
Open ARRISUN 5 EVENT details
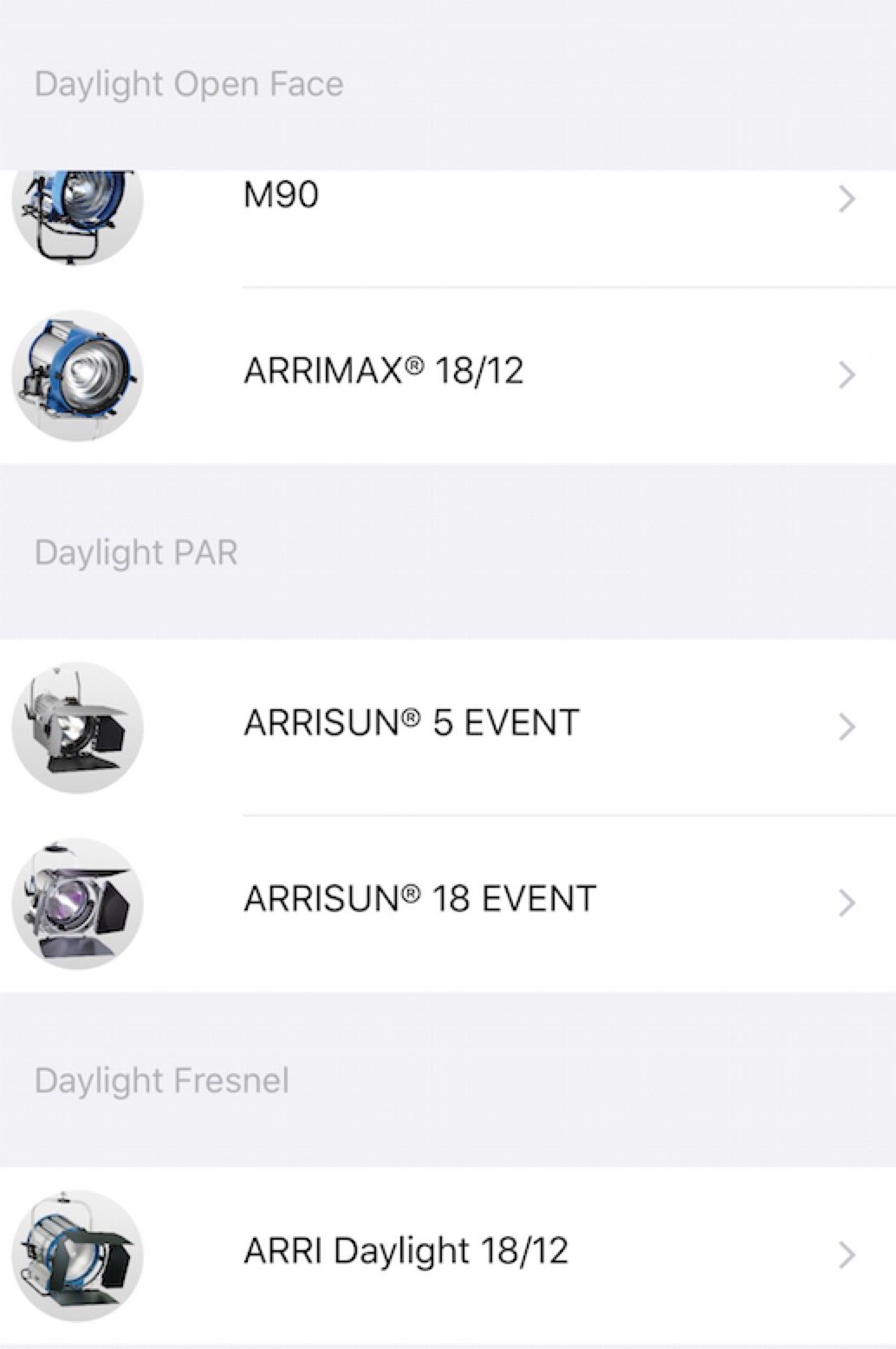coord(448,726)
